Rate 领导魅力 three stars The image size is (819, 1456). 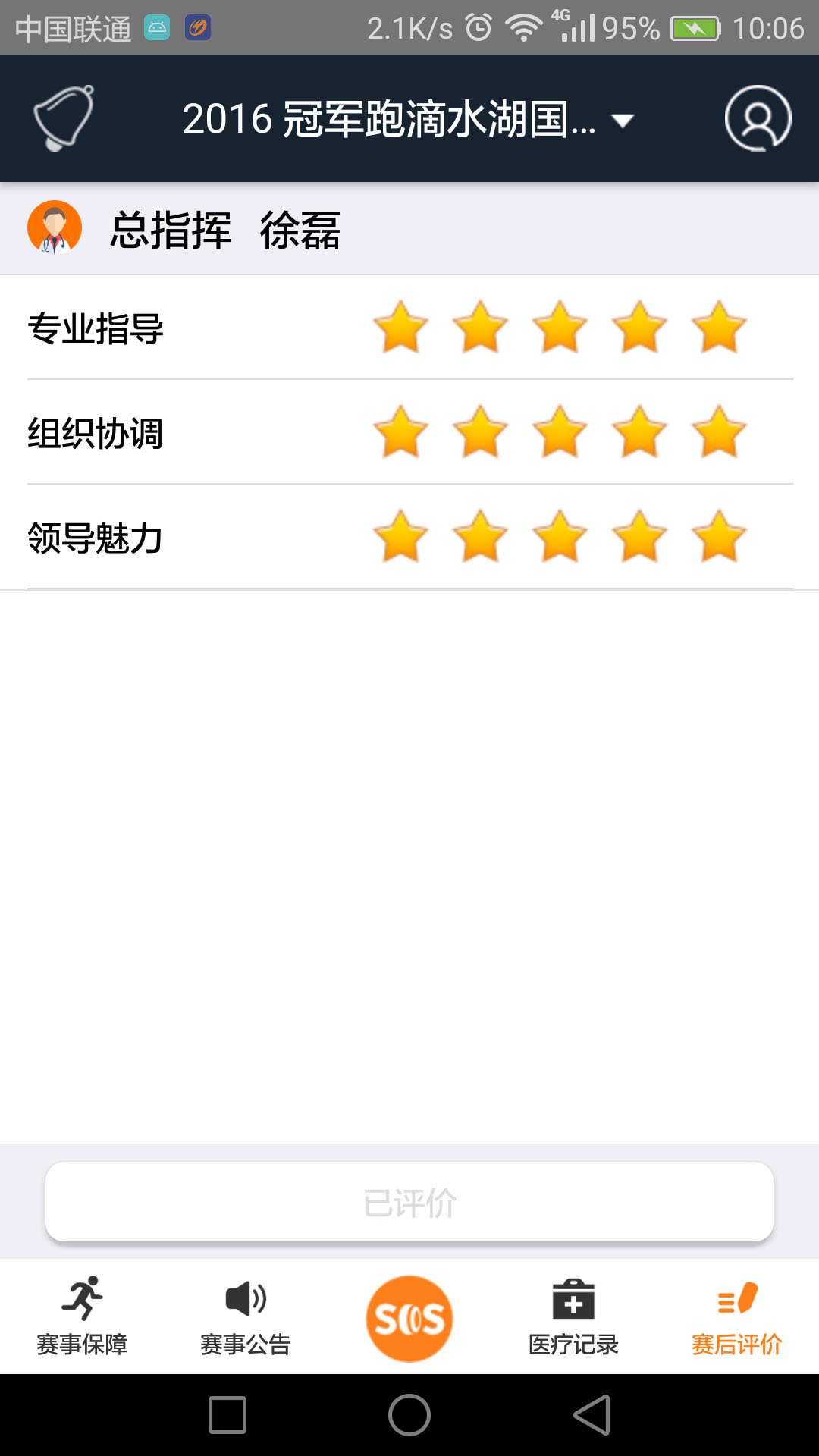(x=560, y=536)
